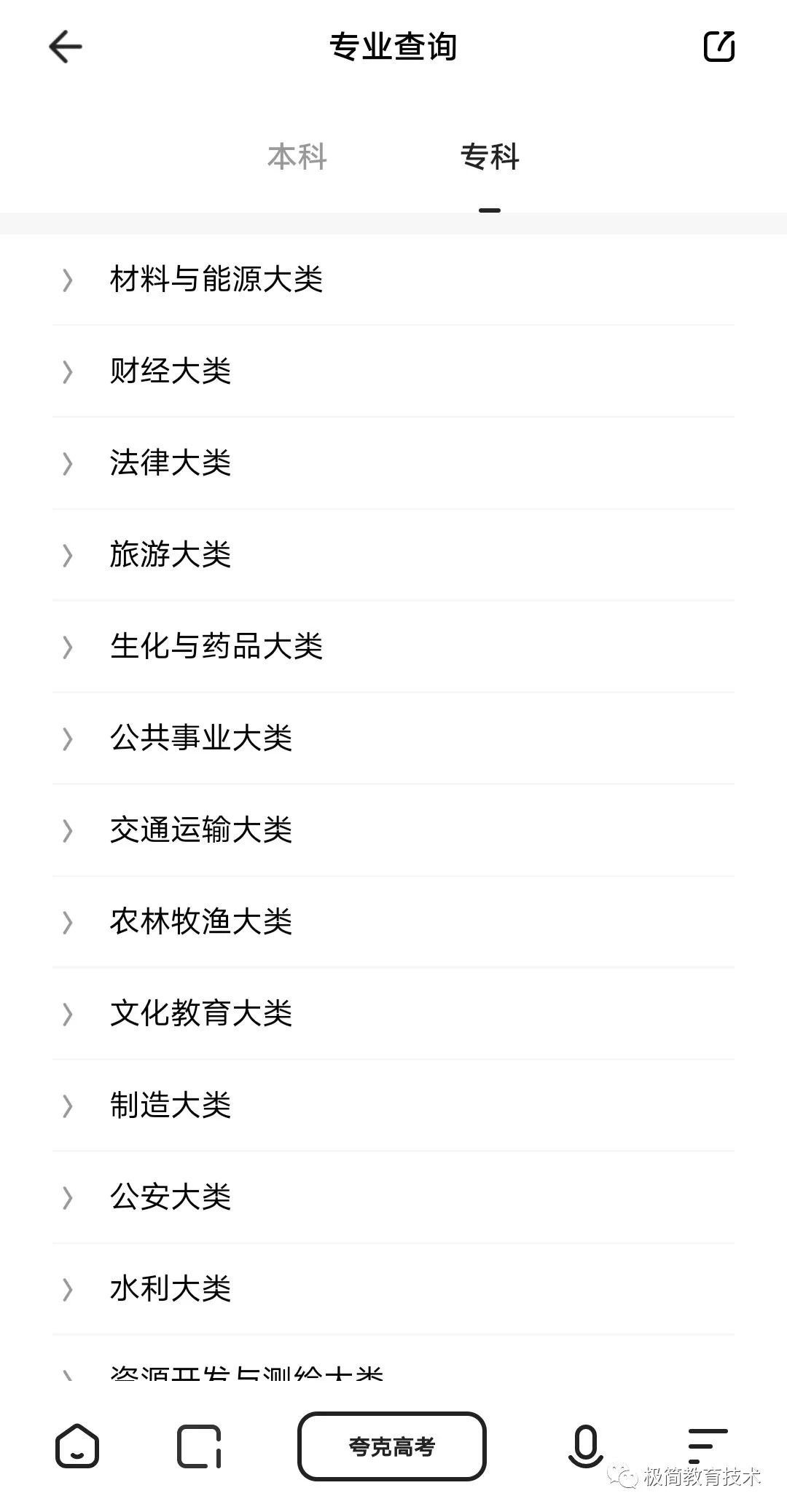Open 交通运输大类
This screenshot has height=1512, width=787.
(x=393, y=830)
